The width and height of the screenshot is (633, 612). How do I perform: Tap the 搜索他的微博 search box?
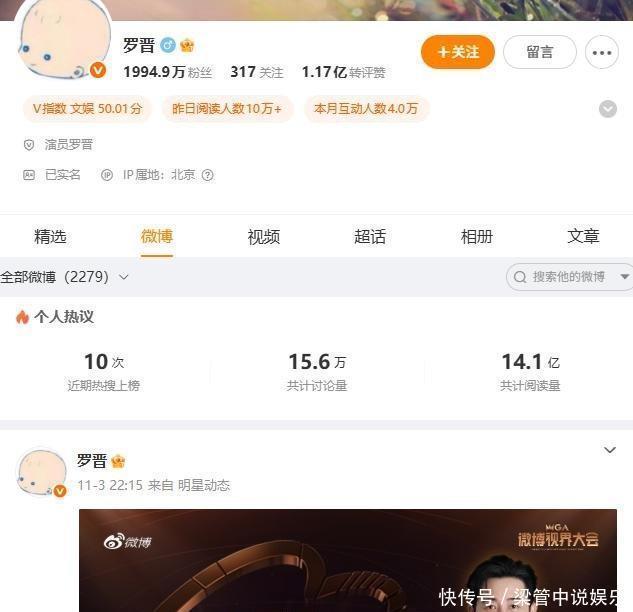565,276
